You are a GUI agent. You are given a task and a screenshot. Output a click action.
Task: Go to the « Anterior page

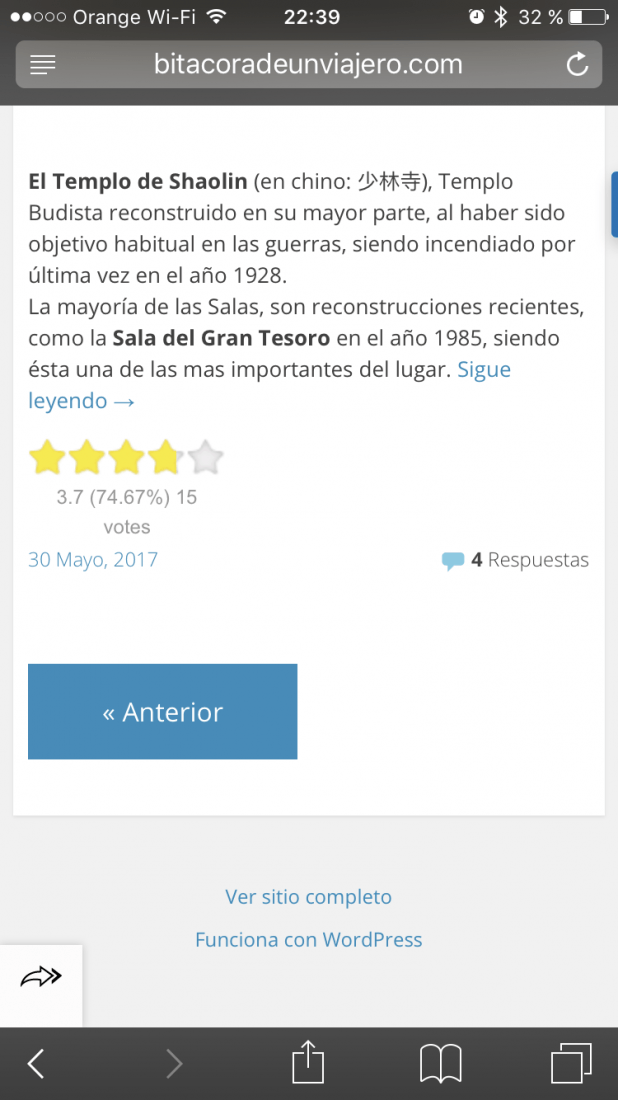(163, 711)
